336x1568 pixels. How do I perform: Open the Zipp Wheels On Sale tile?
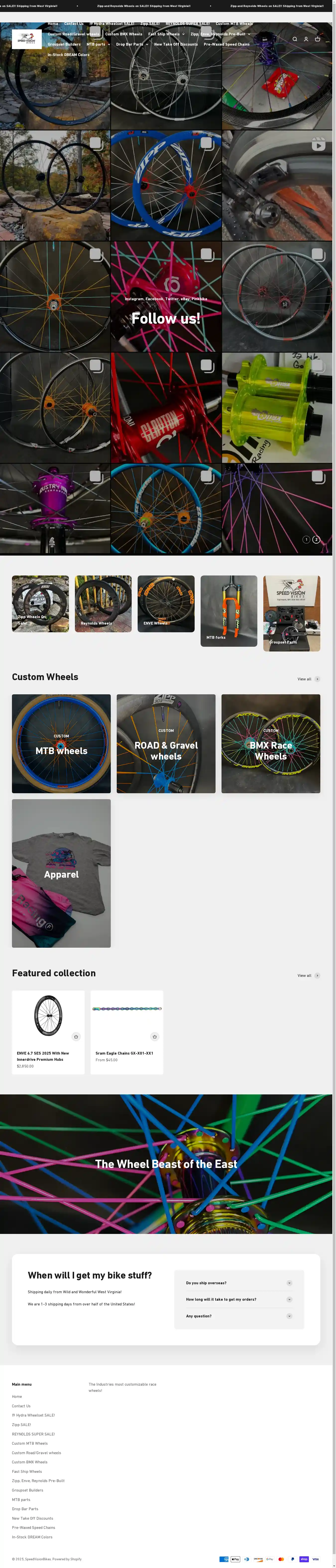[x=40, y=604]
